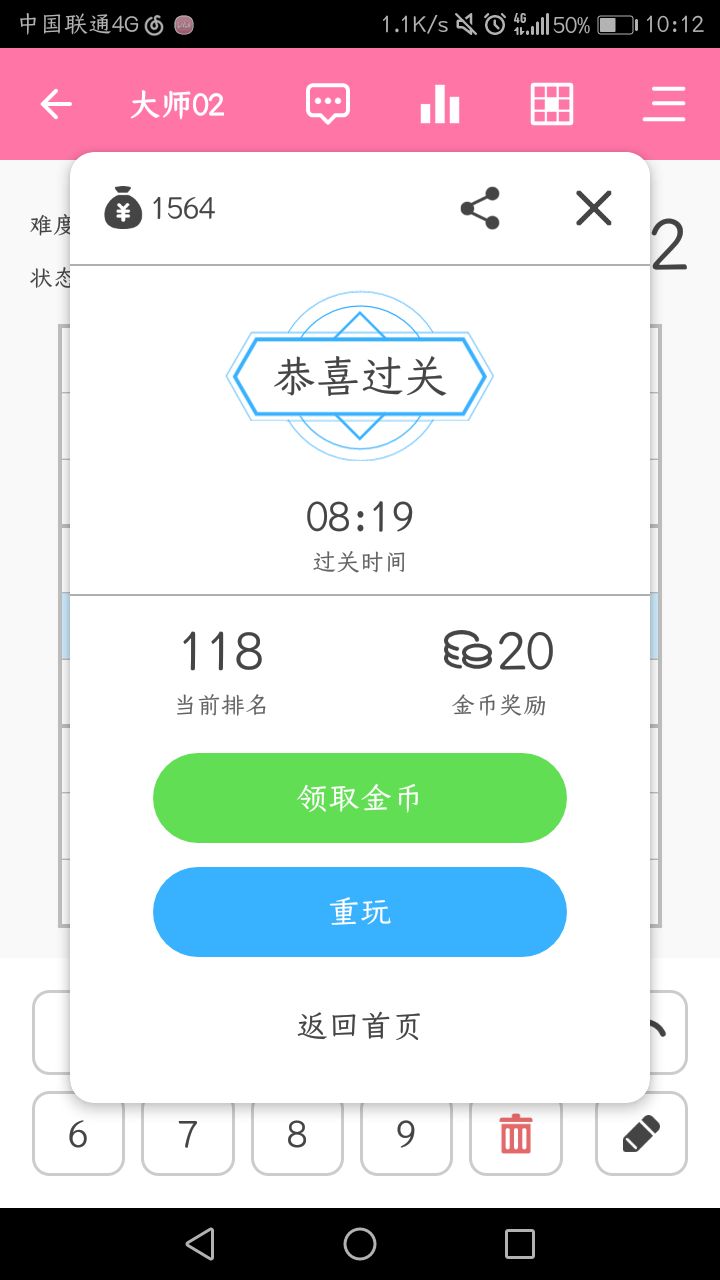Viewport: 720px width, 1280px height.
Task: Enter the number 8
Action: coord(296,1133)
